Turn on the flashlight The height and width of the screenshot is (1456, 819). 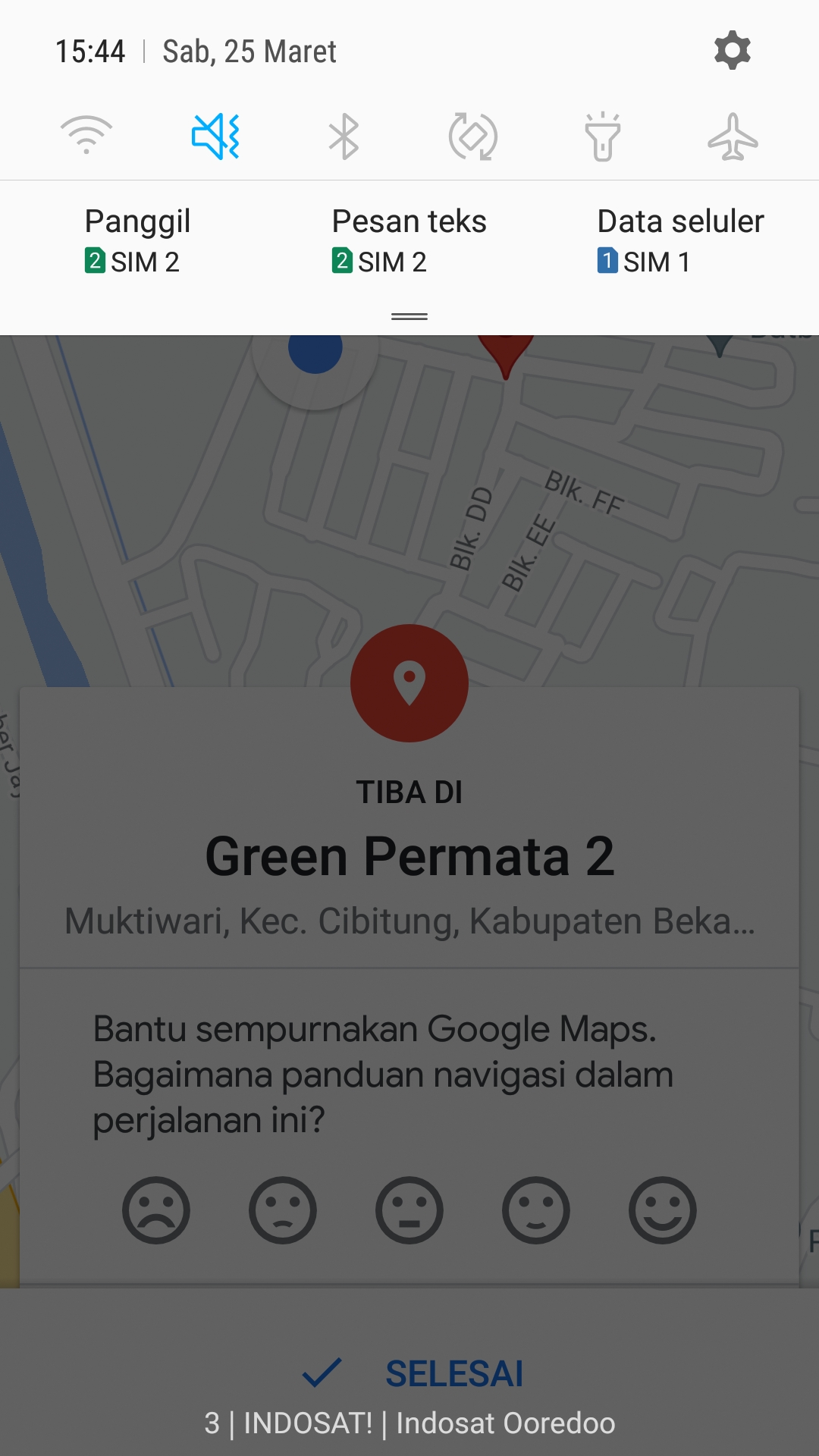tap(603, 136)
